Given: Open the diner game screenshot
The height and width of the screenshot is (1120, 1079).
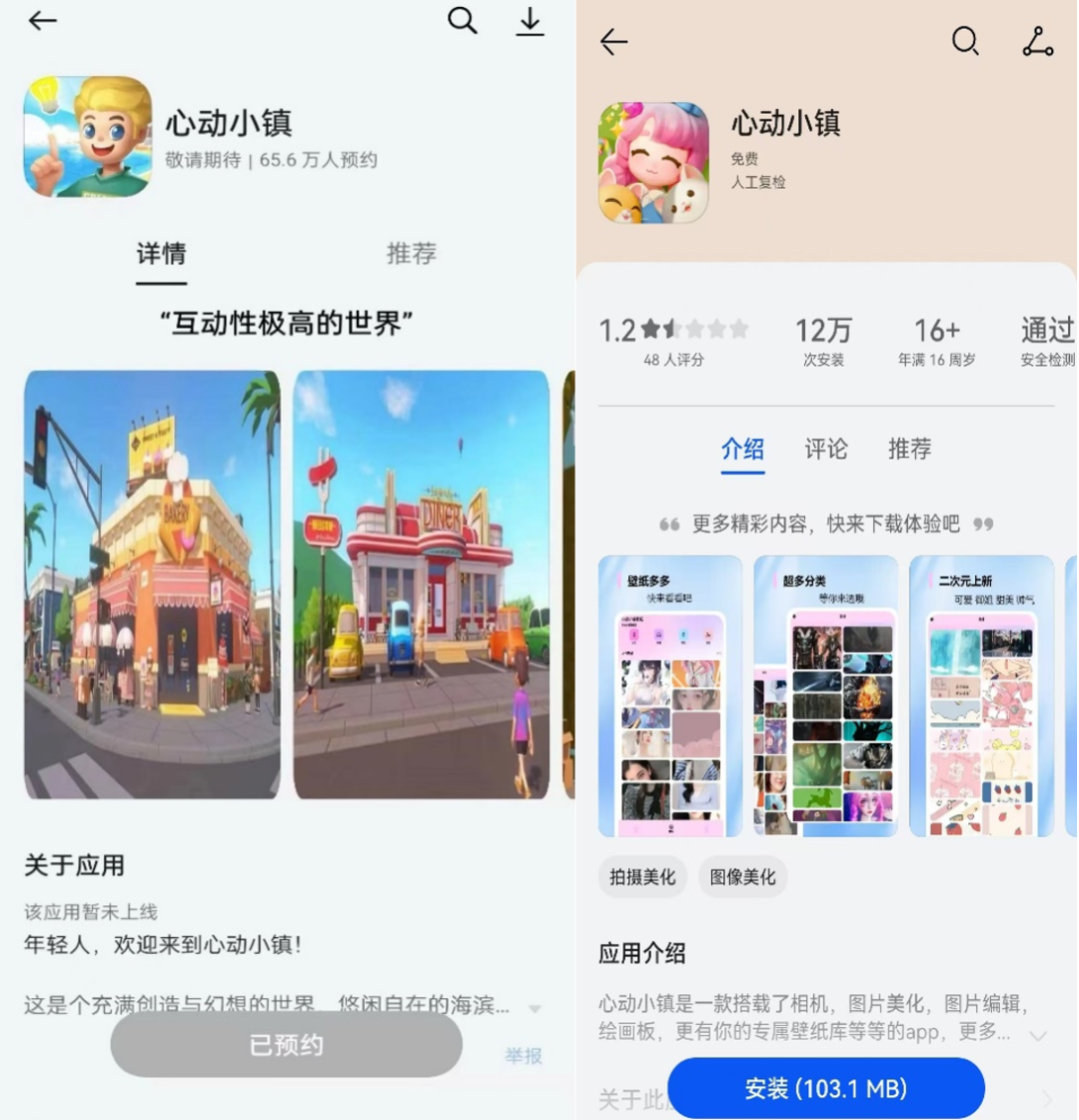Looking at the screenshot, I should click(x=421, y=584).
